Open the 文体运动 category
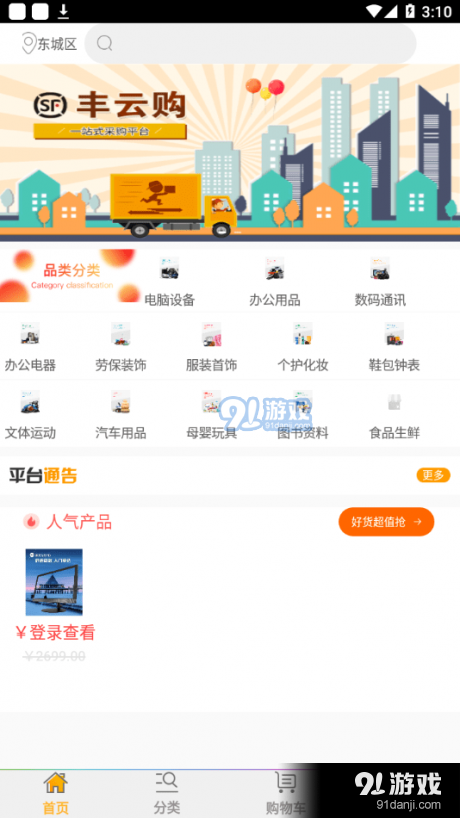460x818 pixels. (30, 414)
